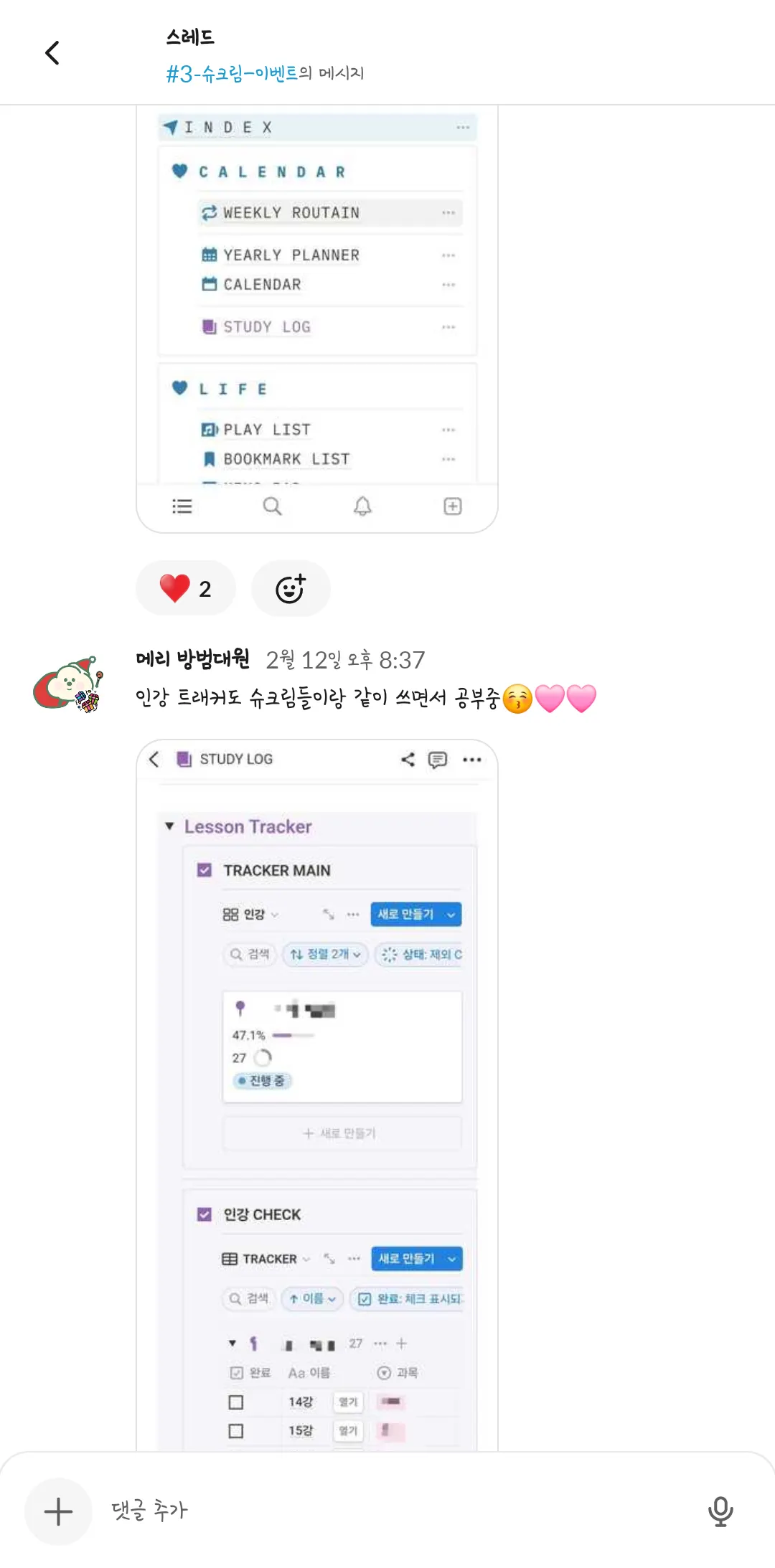View 메리 방범대원's profile picture
775x1568 pixels.
coord(69,684)
